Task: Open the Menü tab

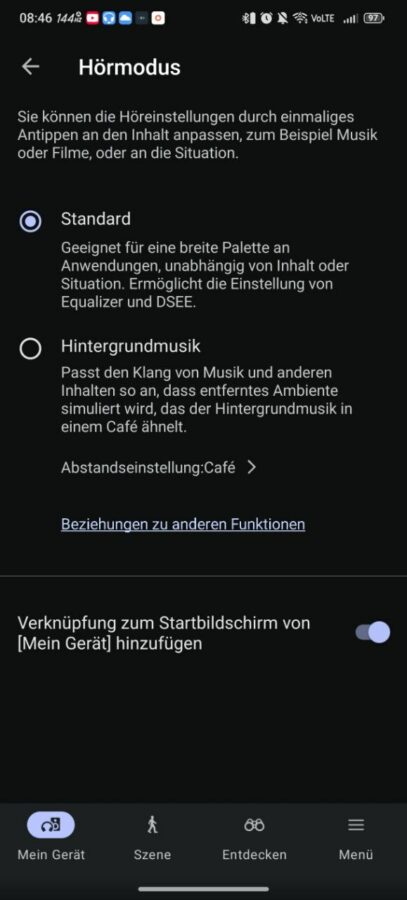Action: (x=356, y=838)
